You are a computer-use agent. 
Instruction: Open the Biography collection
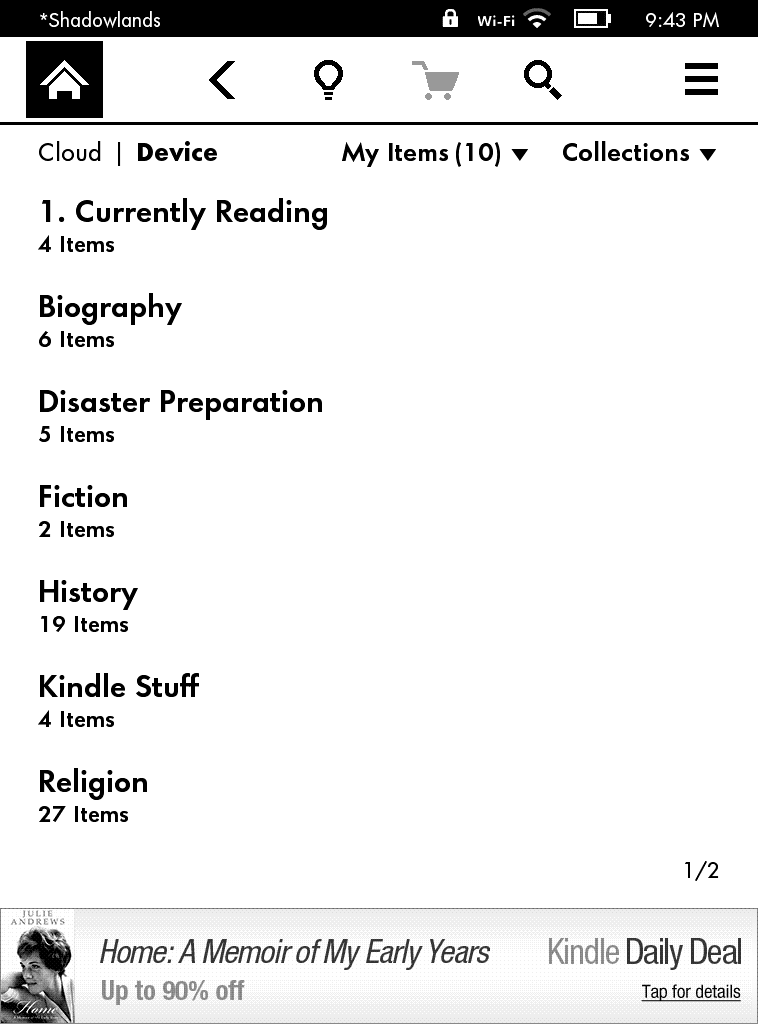coord(110,319)
